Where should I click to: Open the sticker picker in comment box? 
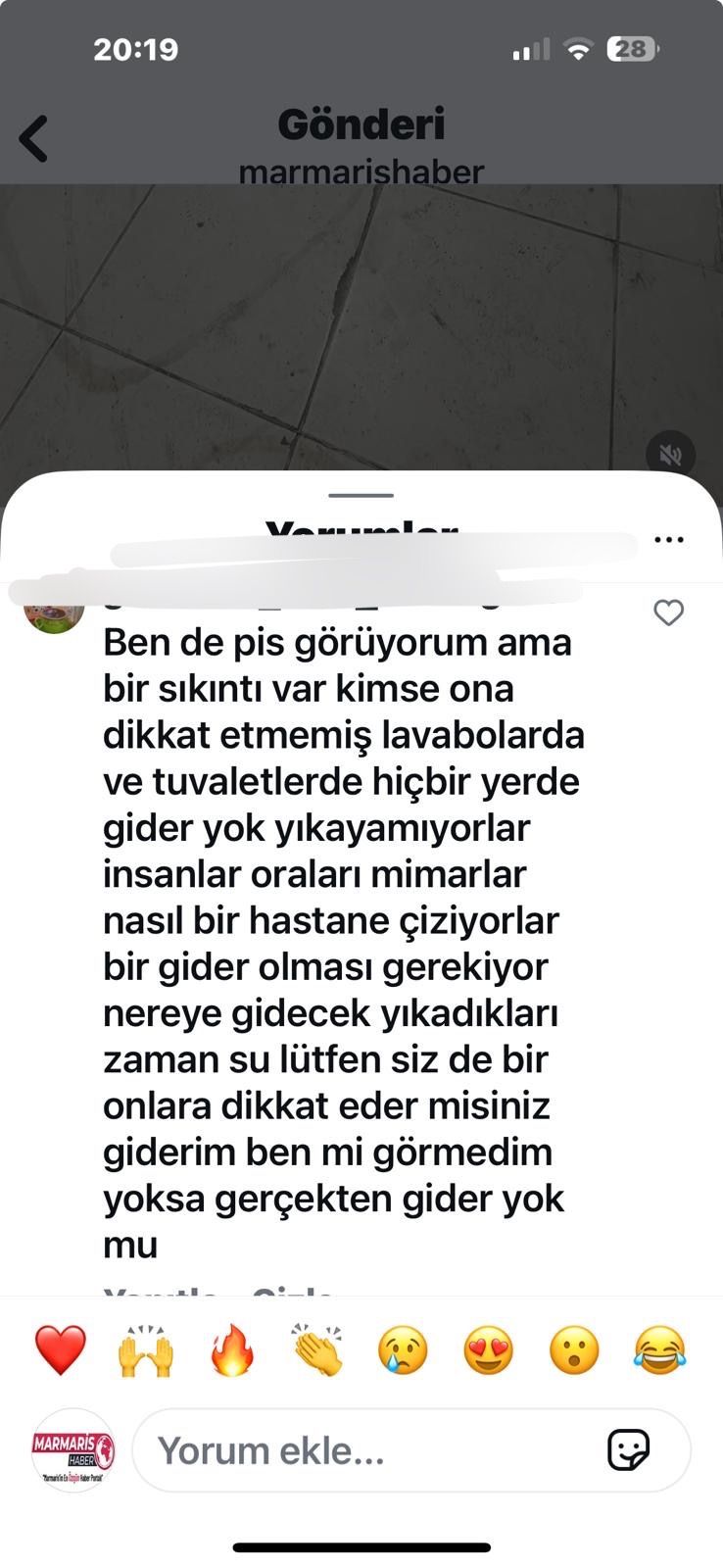[x=628, y=1450]
